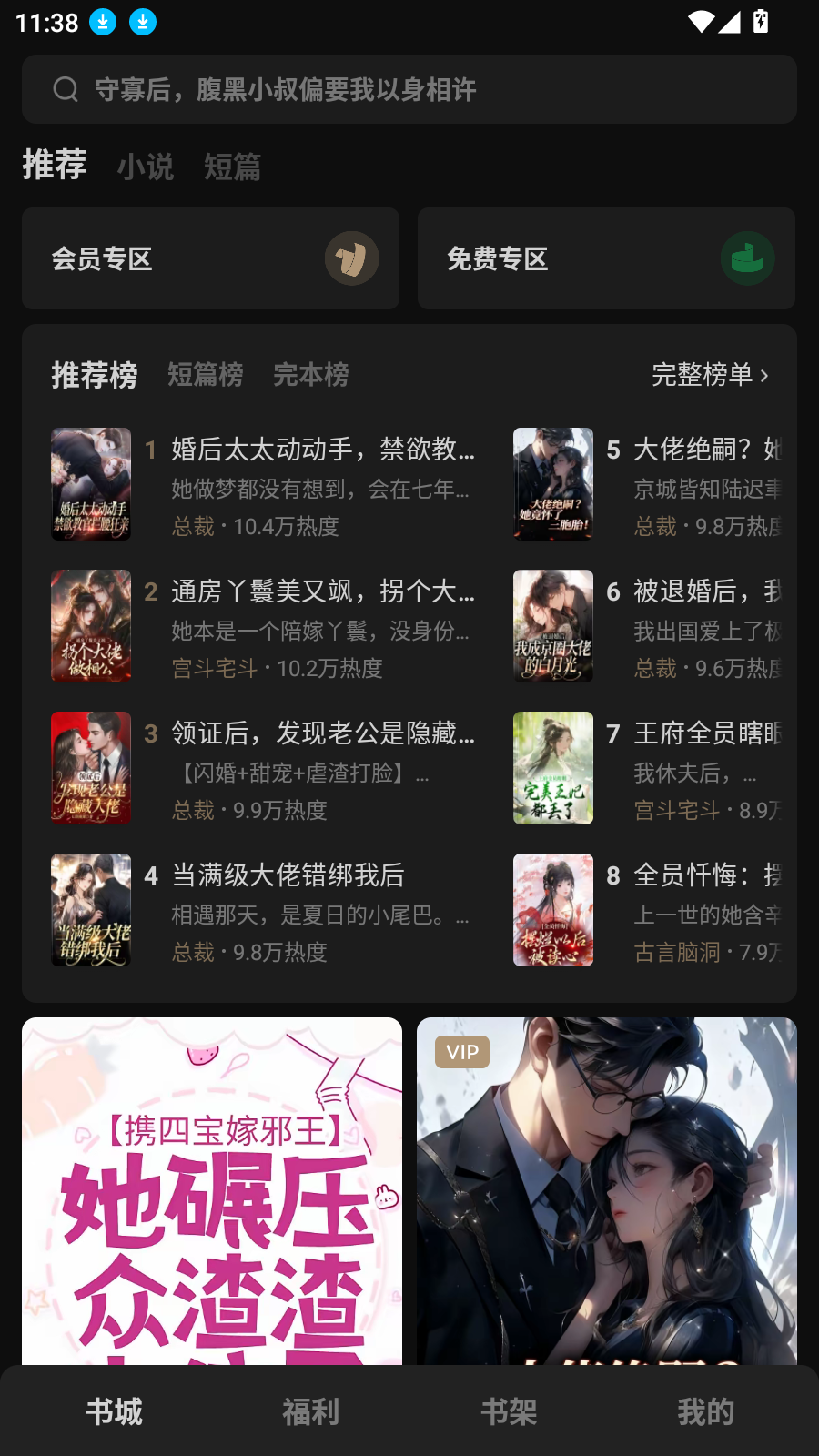Tap the 免费专区 green coin icon
819x1456 pixels.
[x=748, y=258]
